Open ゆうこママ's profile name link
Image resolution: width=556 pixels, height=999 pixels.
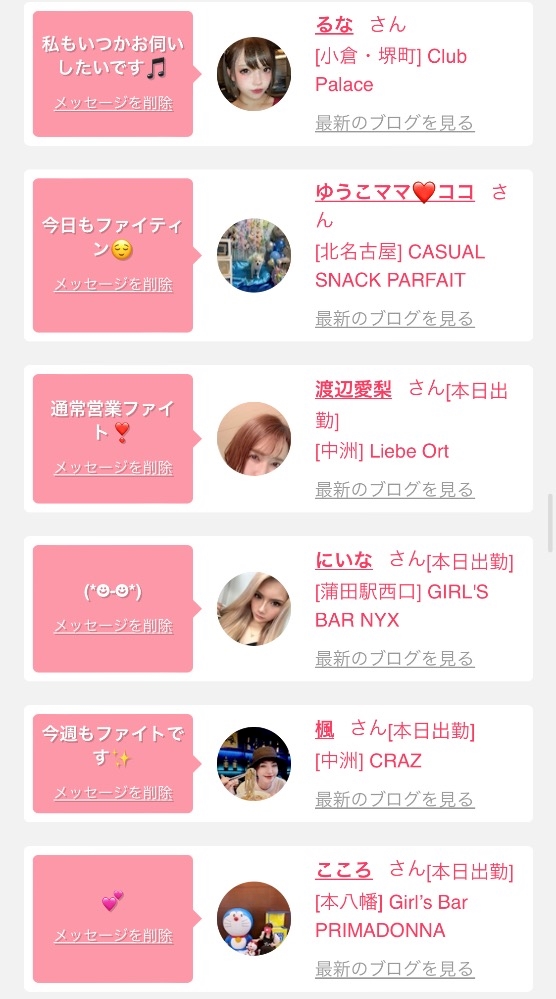395,192
